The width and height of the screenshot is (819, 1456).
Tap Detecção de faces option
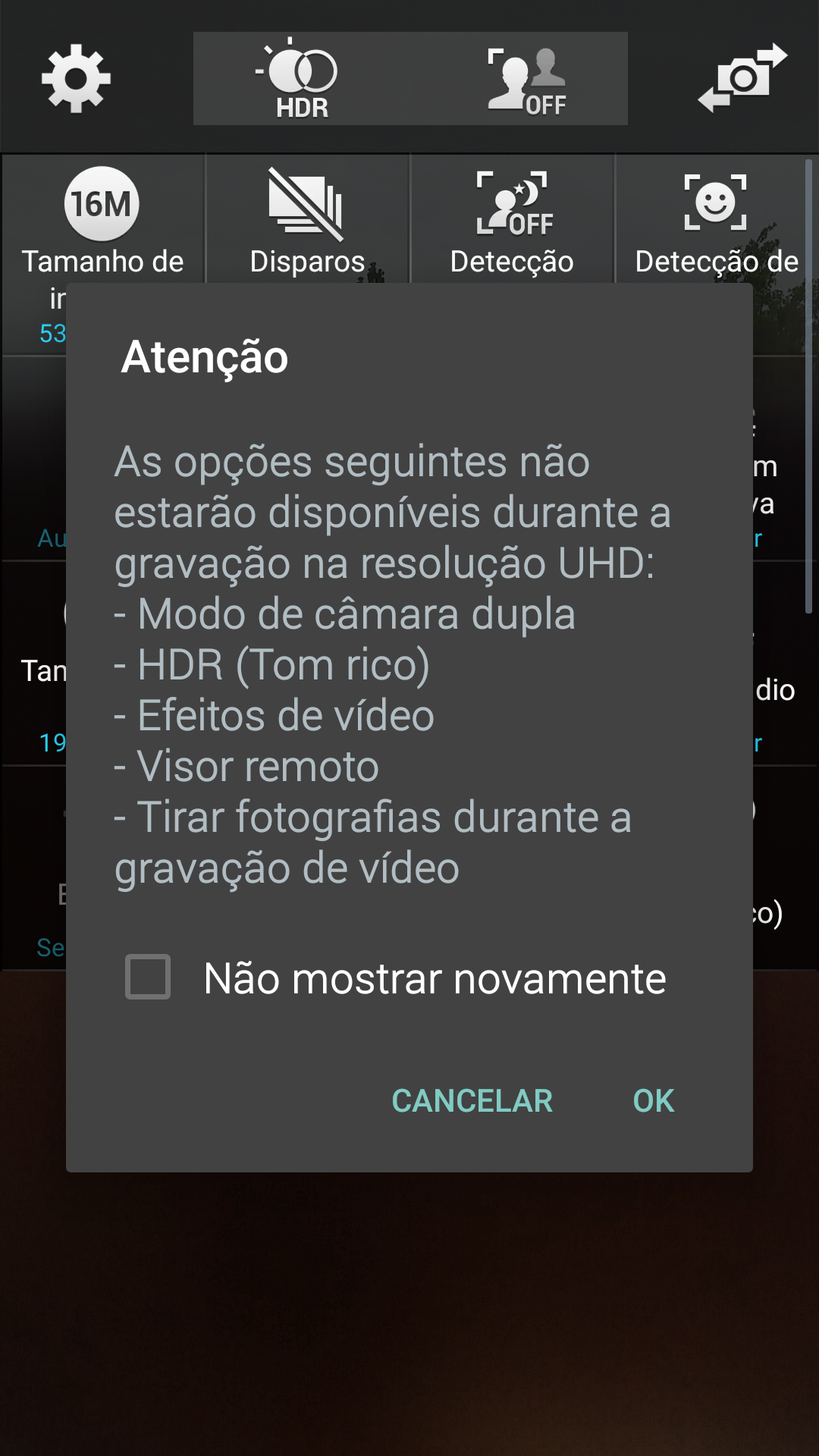tap(715, 220)
